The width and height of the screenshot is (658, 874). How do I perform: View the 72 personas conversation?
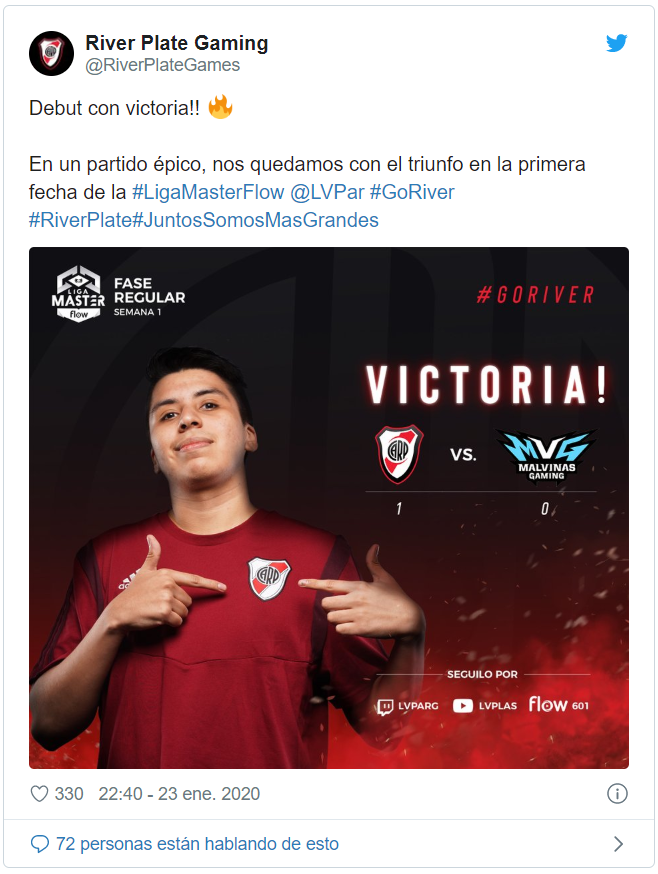[x=198, y=844]
